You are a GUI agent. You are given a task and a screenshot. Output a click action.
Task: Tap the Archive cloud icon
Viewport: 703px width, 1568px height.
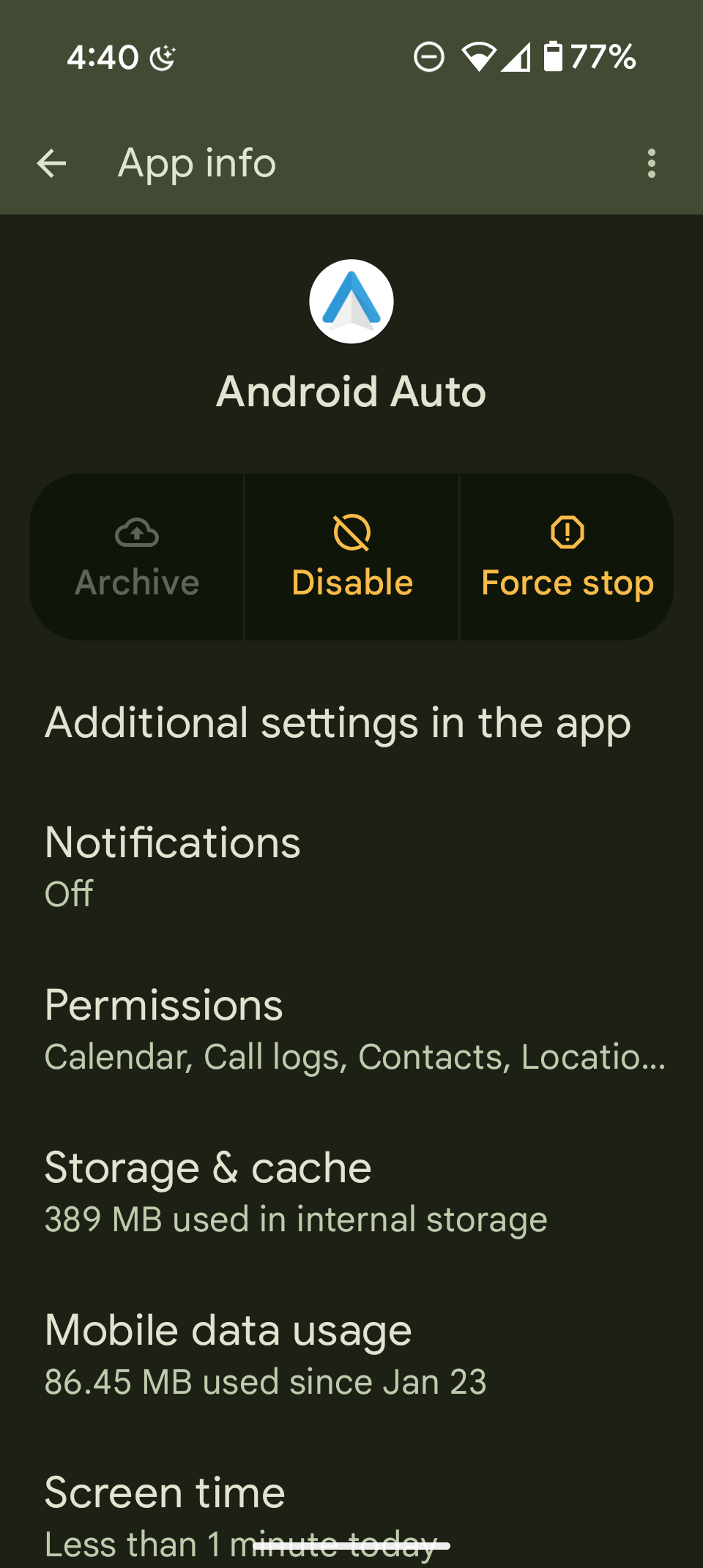tap(136, 534)
